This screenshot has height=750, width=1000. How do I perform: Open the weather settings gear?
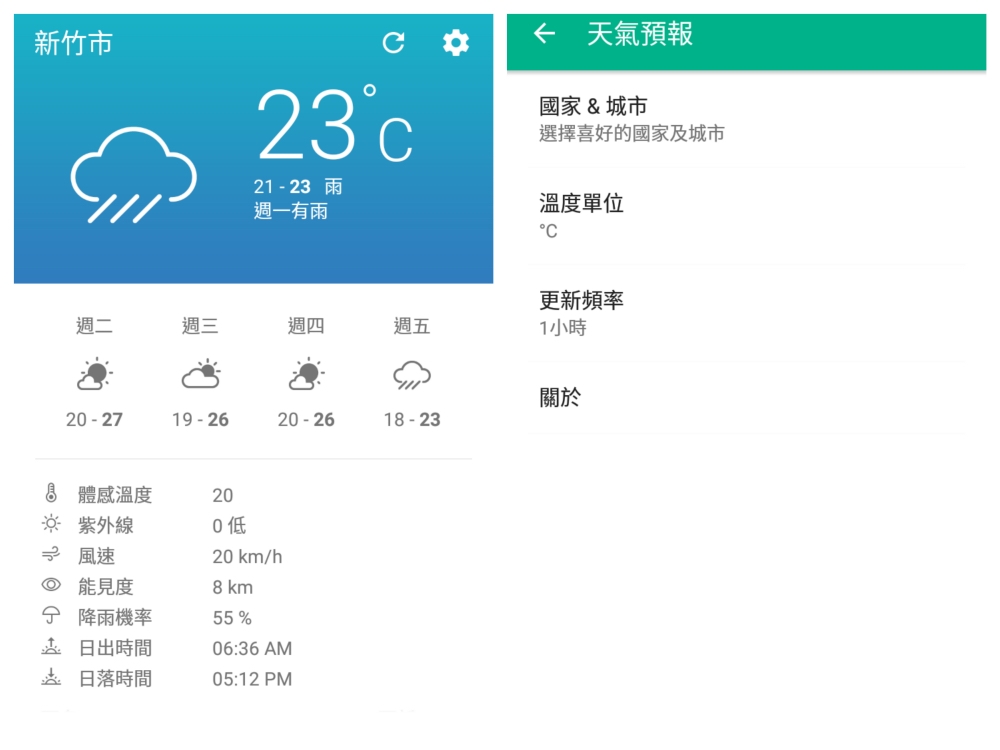[x=456, y=42]
